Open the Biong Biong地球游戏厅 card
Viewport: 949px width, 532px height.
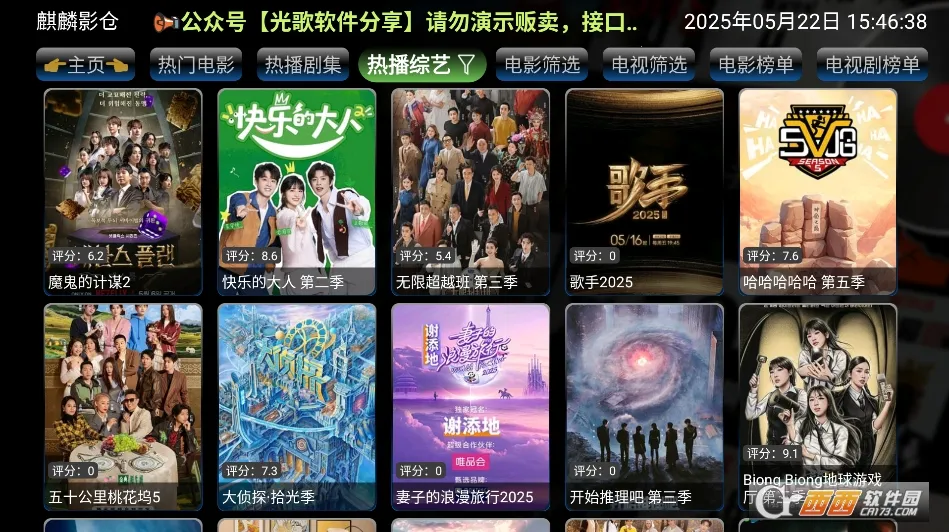817,405
